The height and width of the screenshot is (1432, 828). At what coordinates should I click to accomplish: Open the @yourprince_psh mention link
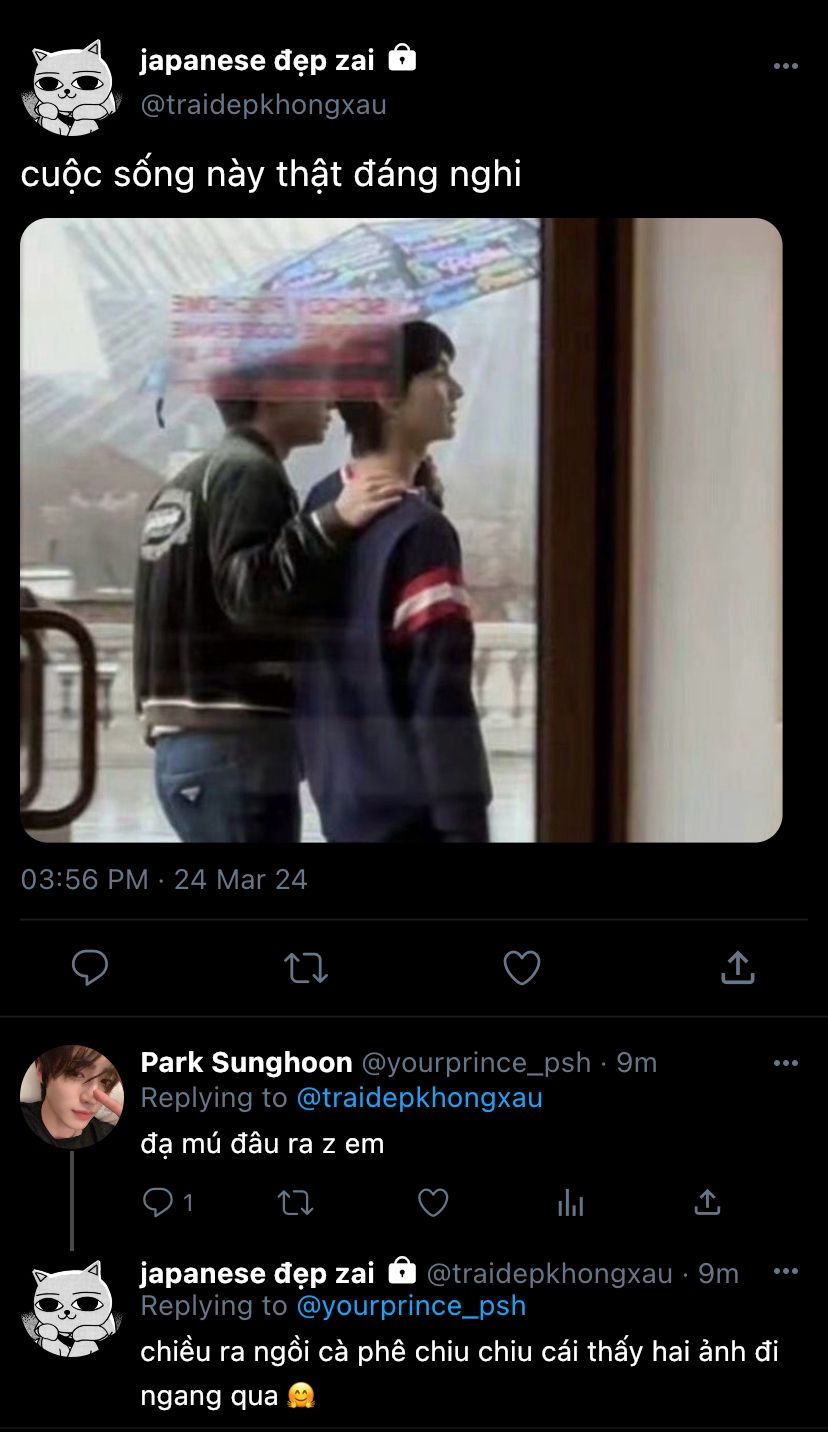click(x=411, y=1306)
